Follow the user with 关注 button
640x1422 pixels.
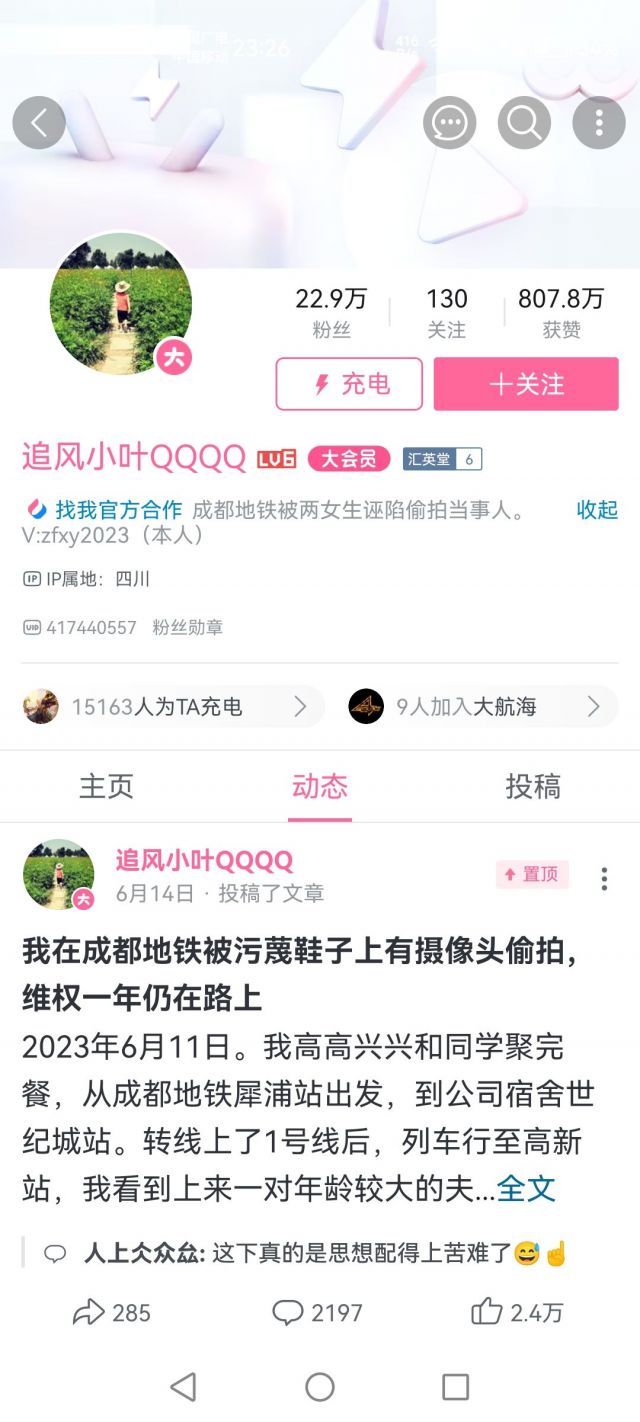pos(526,384)
